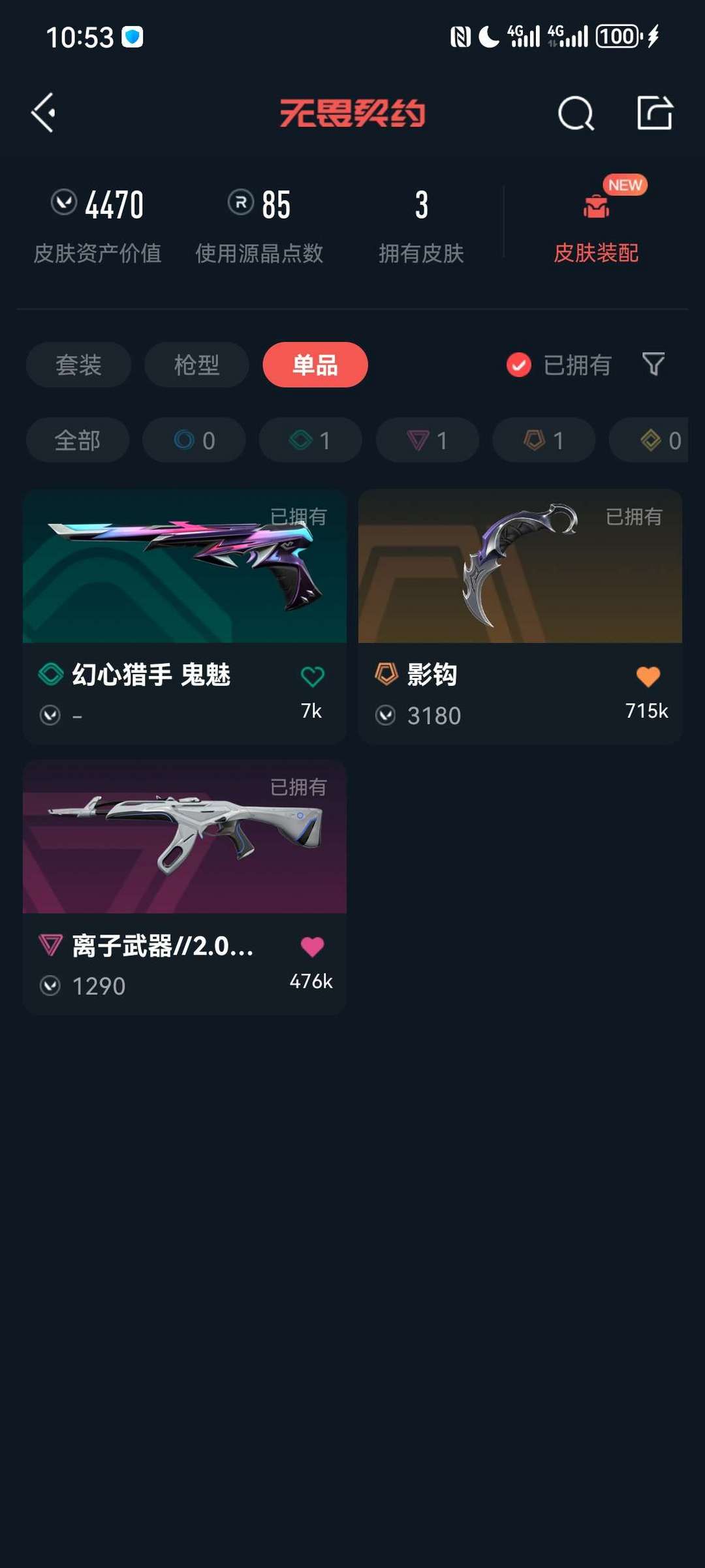The width and height of the screenshot is (705, 1568).
Task: Select the 全部 rarity chip
Action: coord(77,440)
